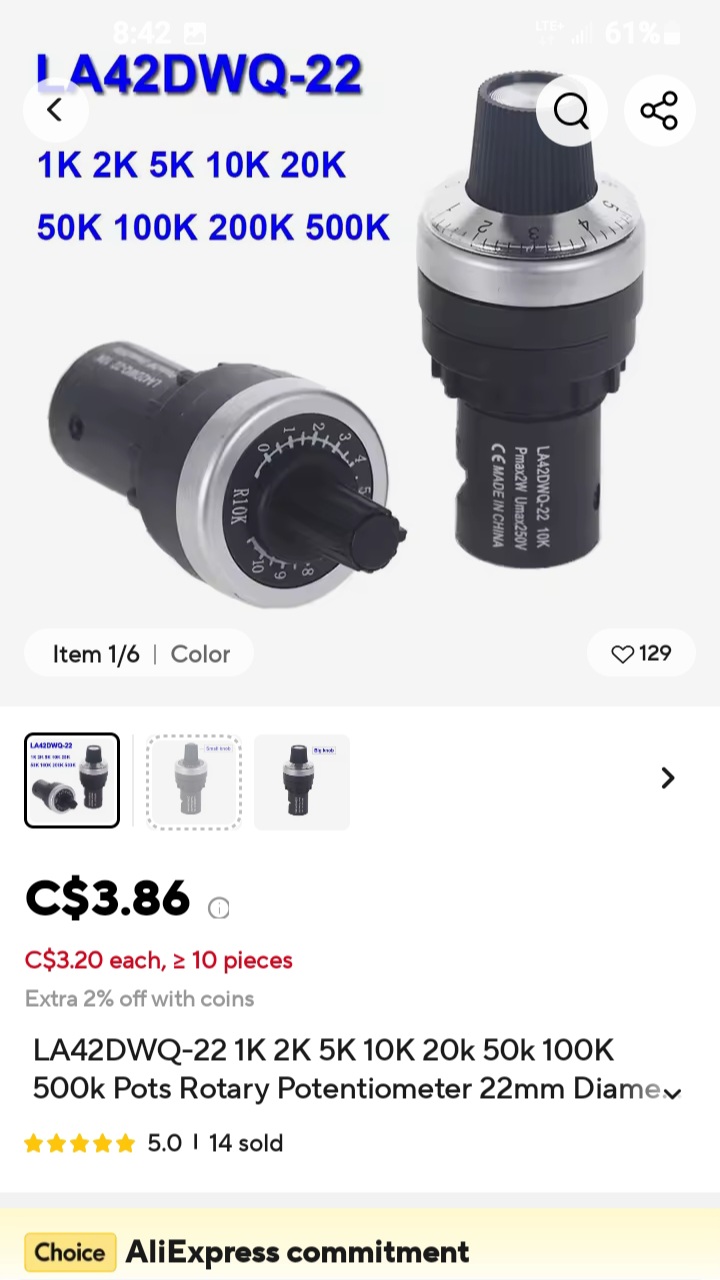
Task: Select the Big knob color thumbnail
Action: pos(301,781)
